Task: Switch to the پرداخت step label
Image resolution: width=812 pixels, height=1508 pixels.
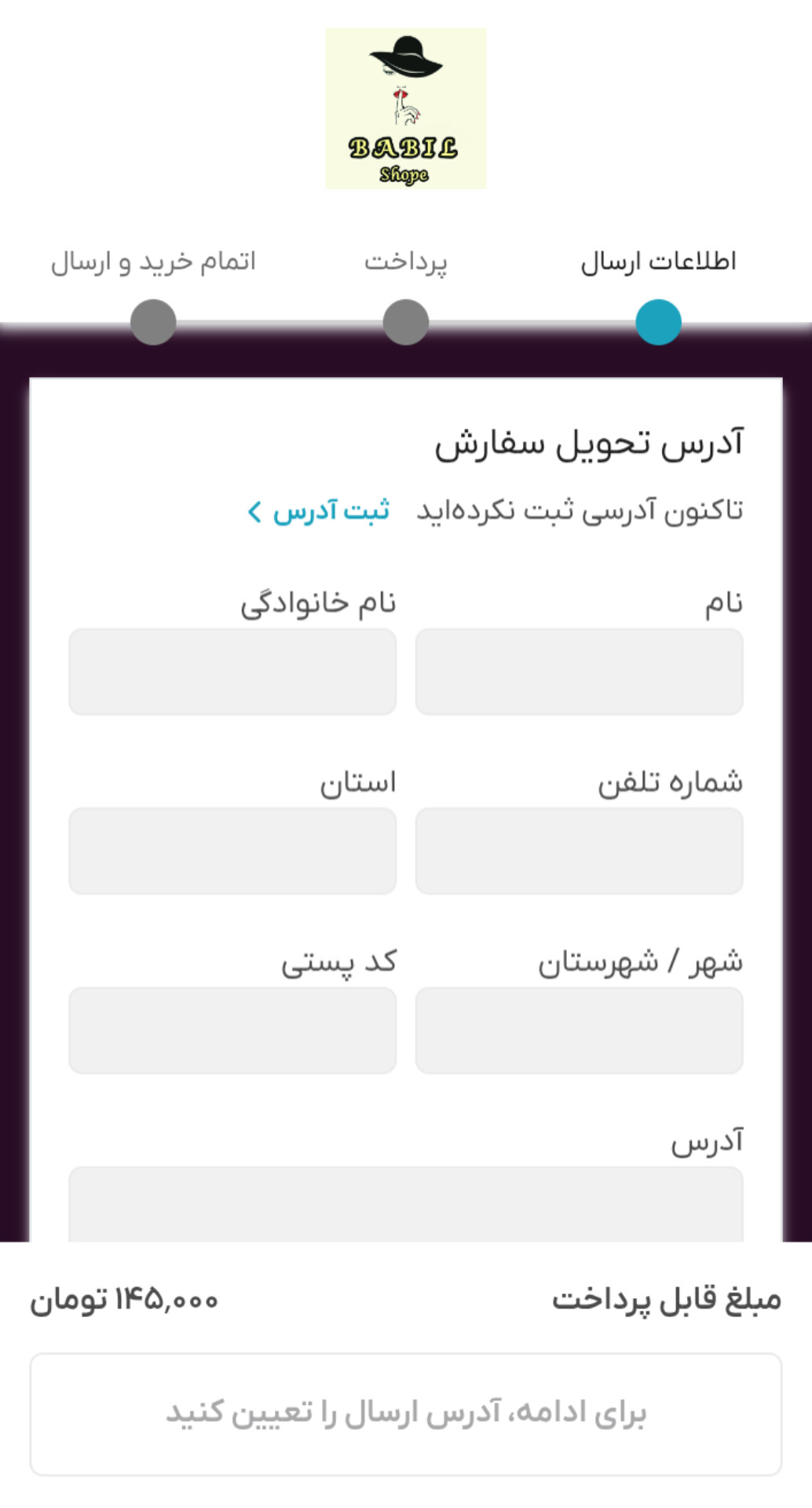Action: tap(405, 262)
